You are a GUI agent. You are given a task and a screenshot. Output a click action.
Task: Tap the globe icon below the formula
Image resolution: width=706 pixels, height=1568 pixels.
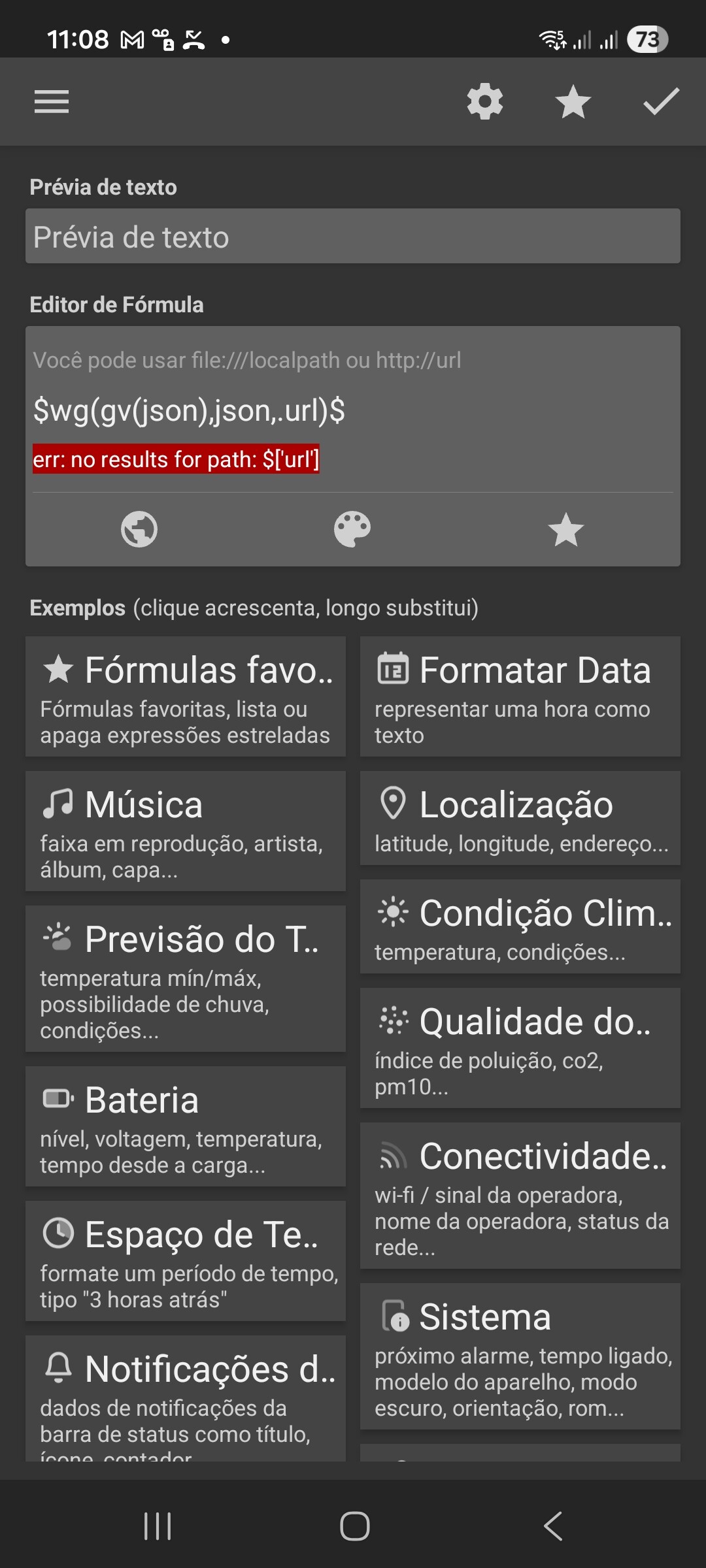pyautogui.click(x=139, y=529)
